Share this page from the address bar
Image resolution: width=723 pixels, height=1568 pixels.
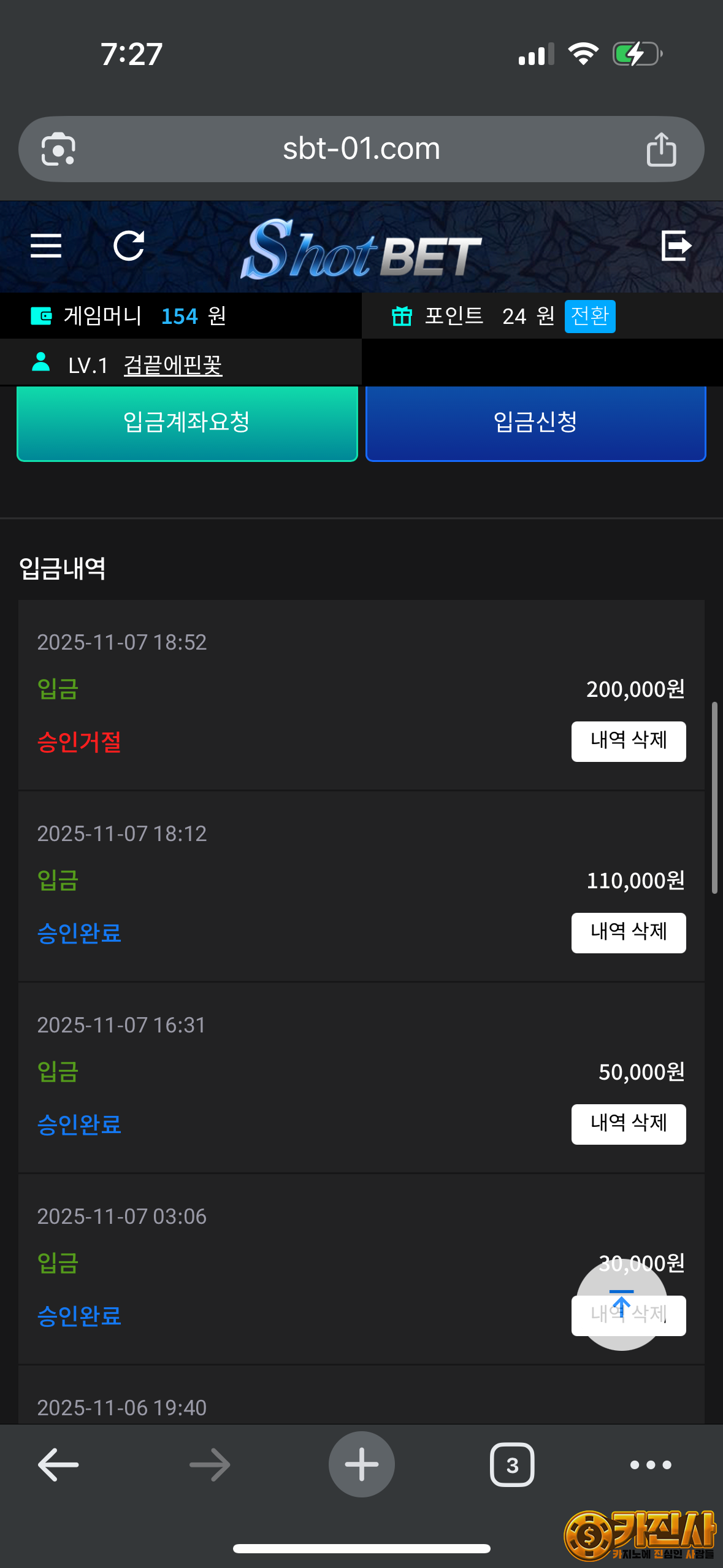click(661, 149)
